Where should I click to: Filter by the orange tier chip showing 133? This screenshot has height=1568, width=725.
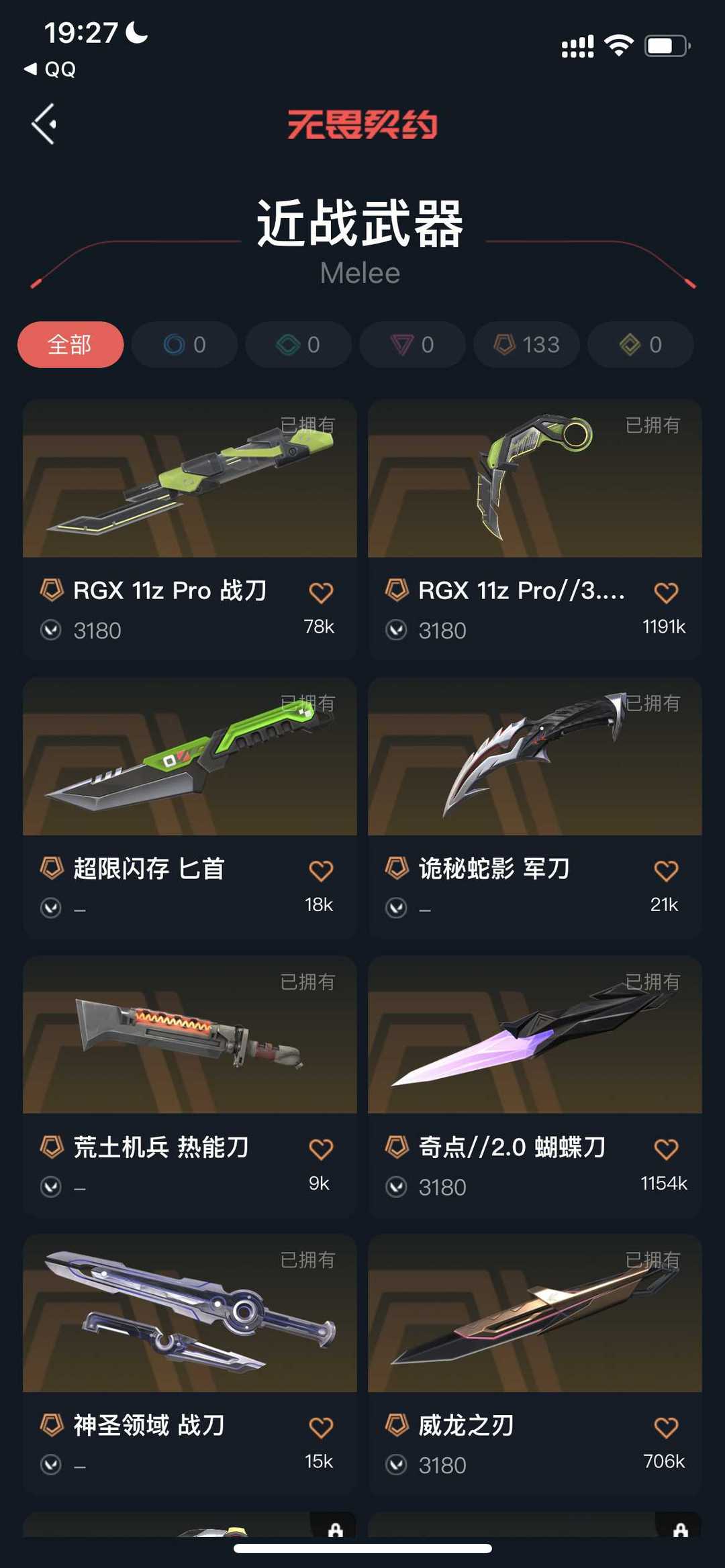tap(526, 344)
